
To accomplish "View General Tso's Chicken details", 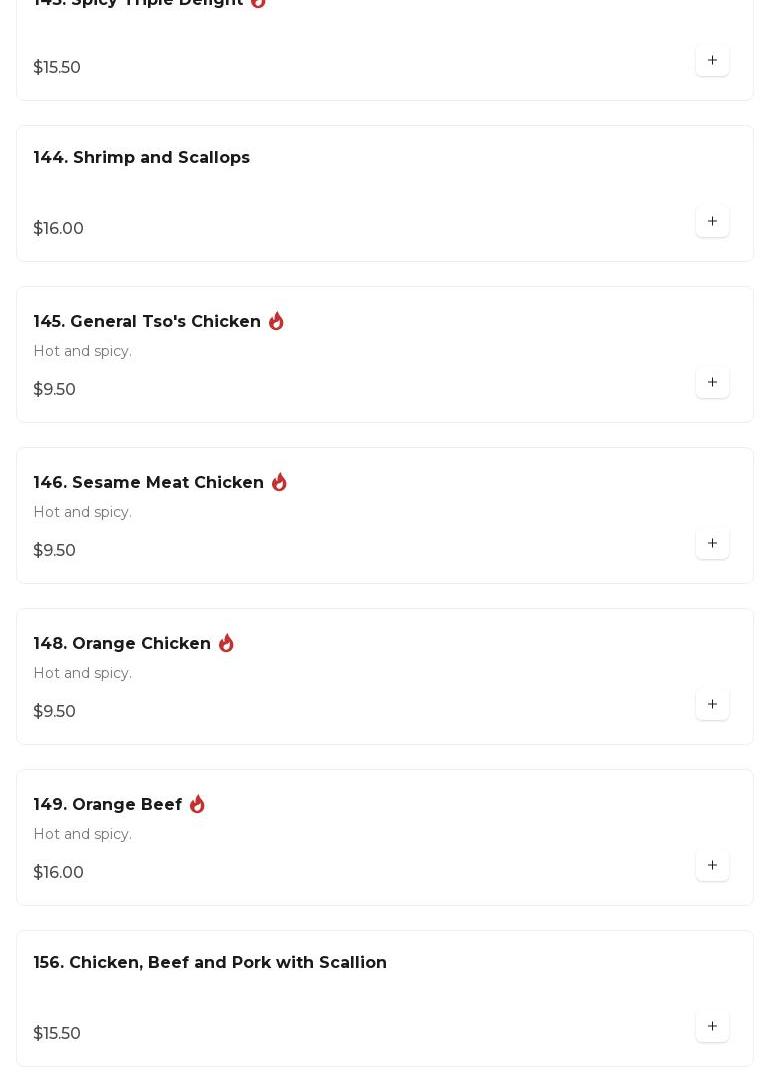I will 147,322.
